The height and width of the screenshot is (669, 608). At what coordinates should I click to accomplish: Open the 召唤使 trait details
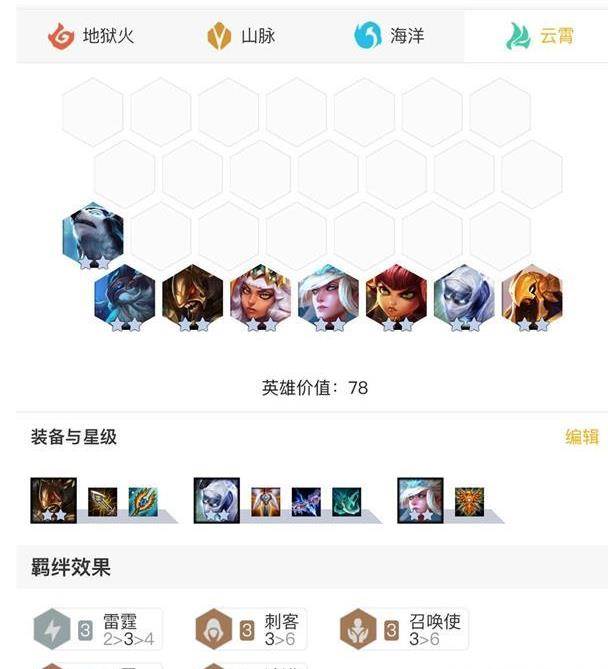[x=402, y=629]
